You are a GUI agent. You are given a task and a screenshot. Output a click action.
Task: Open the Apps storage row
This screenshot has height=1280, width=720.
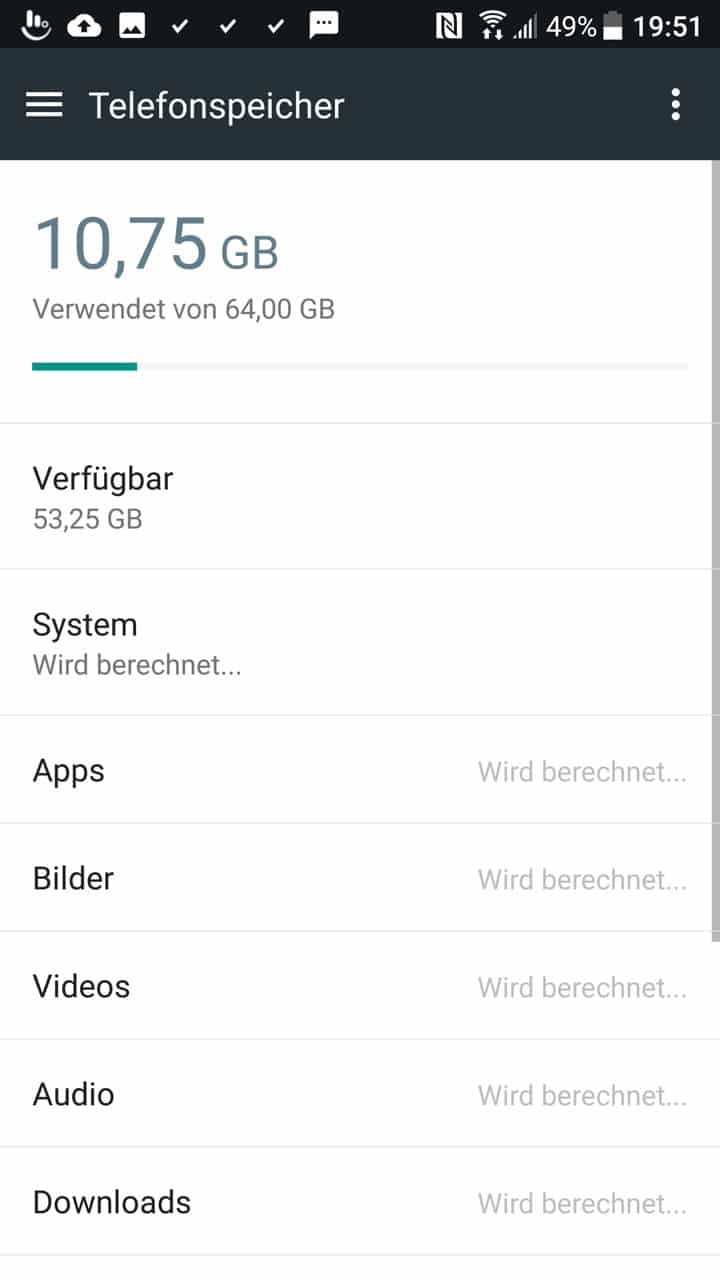coord(360,771)
